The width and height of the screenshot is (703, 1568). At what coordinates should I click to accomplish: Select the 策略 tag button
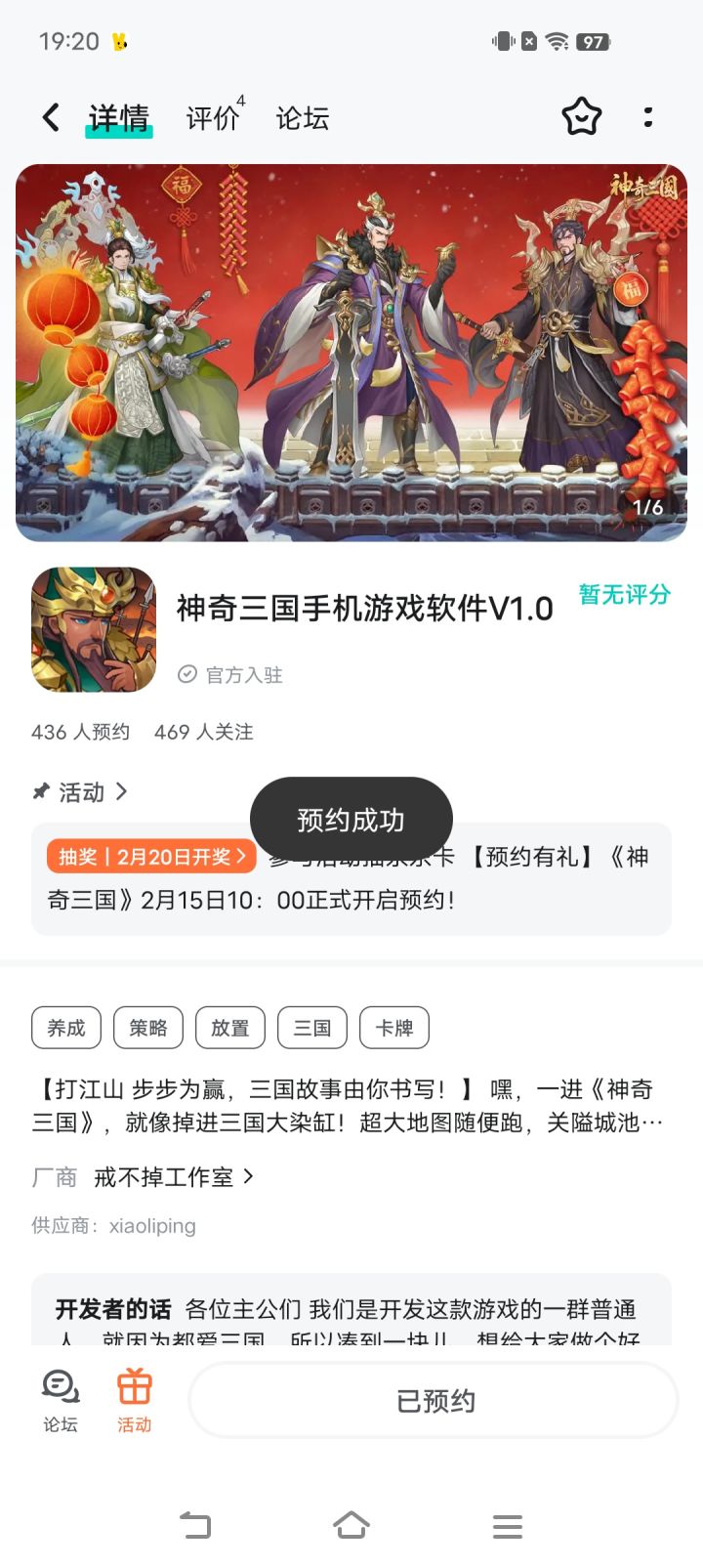coord(147,1028)
